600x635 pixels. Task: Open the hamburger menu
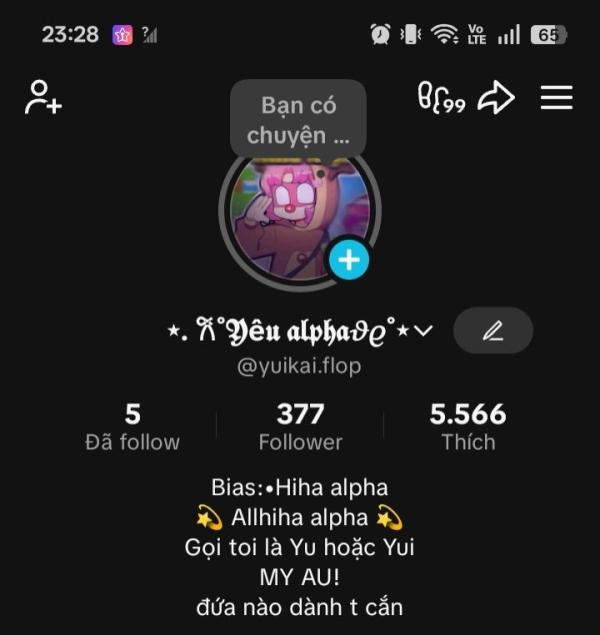(556, 98)
